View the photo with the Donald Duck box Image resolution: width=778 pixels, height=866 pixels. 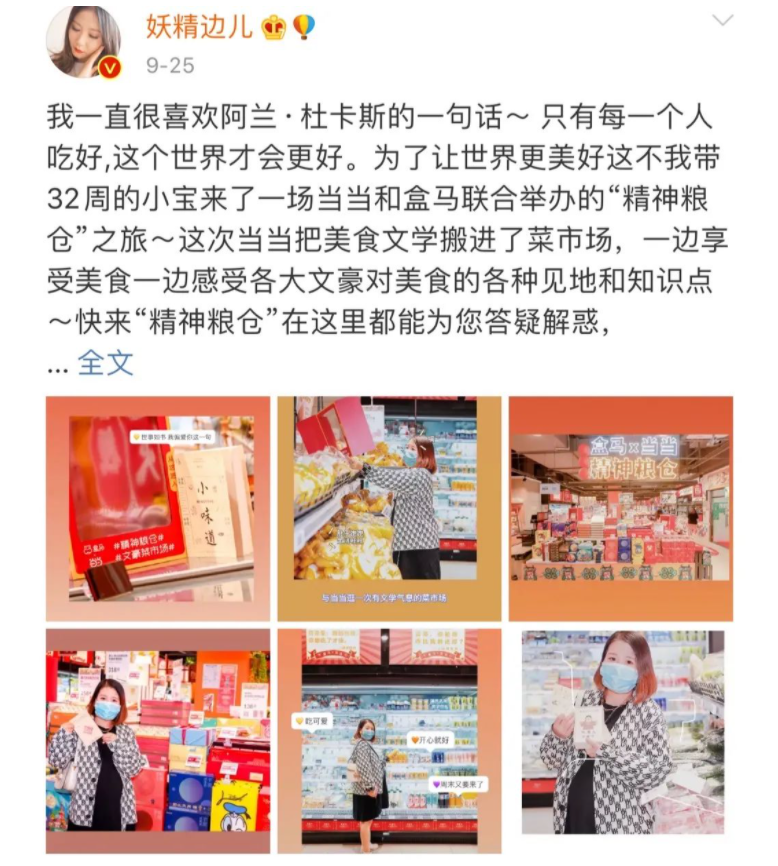[158, 741]
